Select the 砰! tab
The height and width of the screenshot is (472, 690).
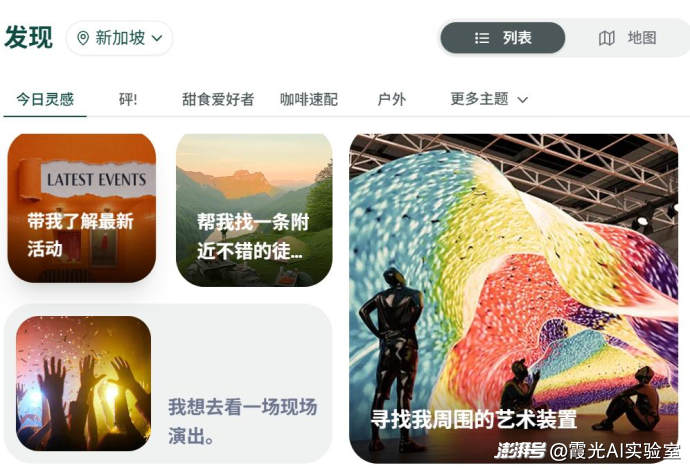pos(128,99)
